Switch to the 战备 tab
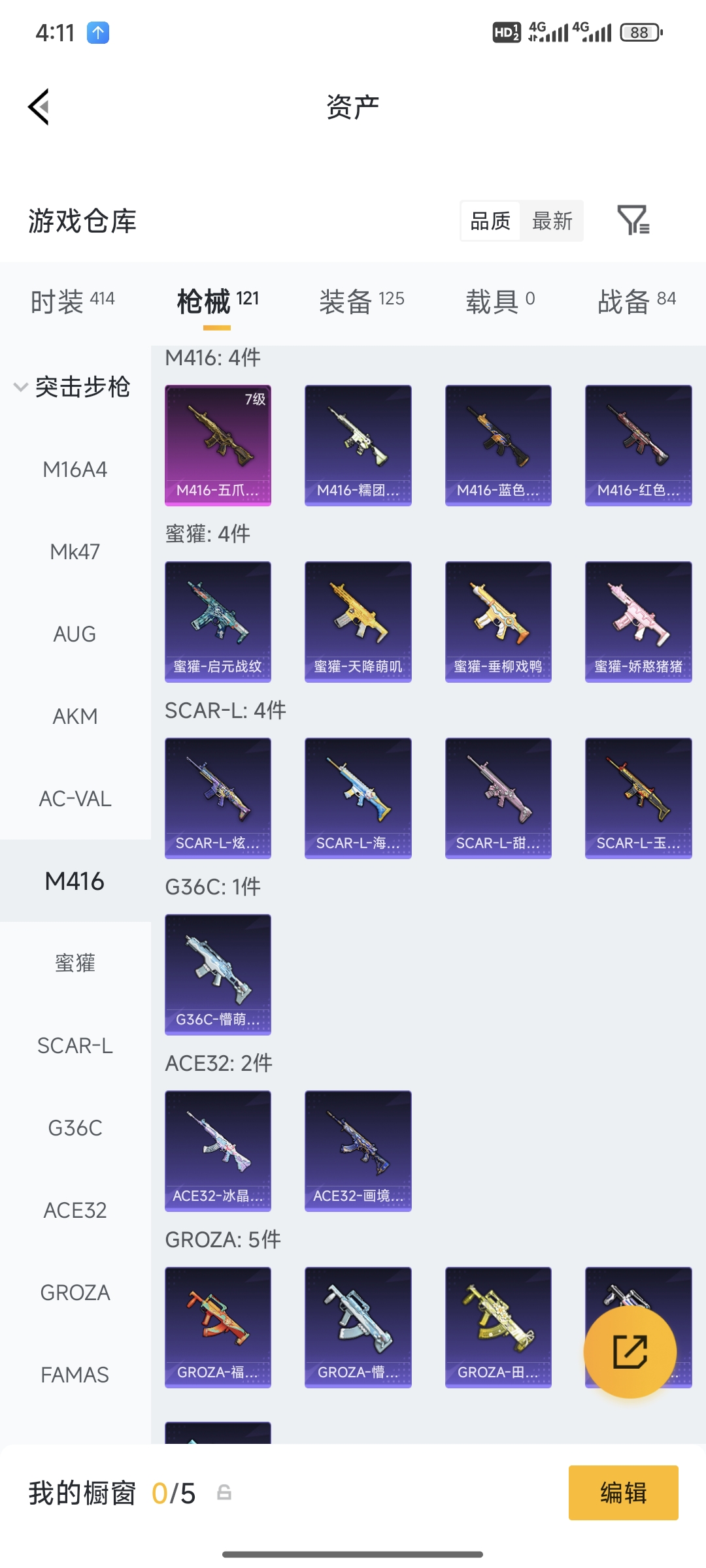706x1568 pixels. (637, 301)
